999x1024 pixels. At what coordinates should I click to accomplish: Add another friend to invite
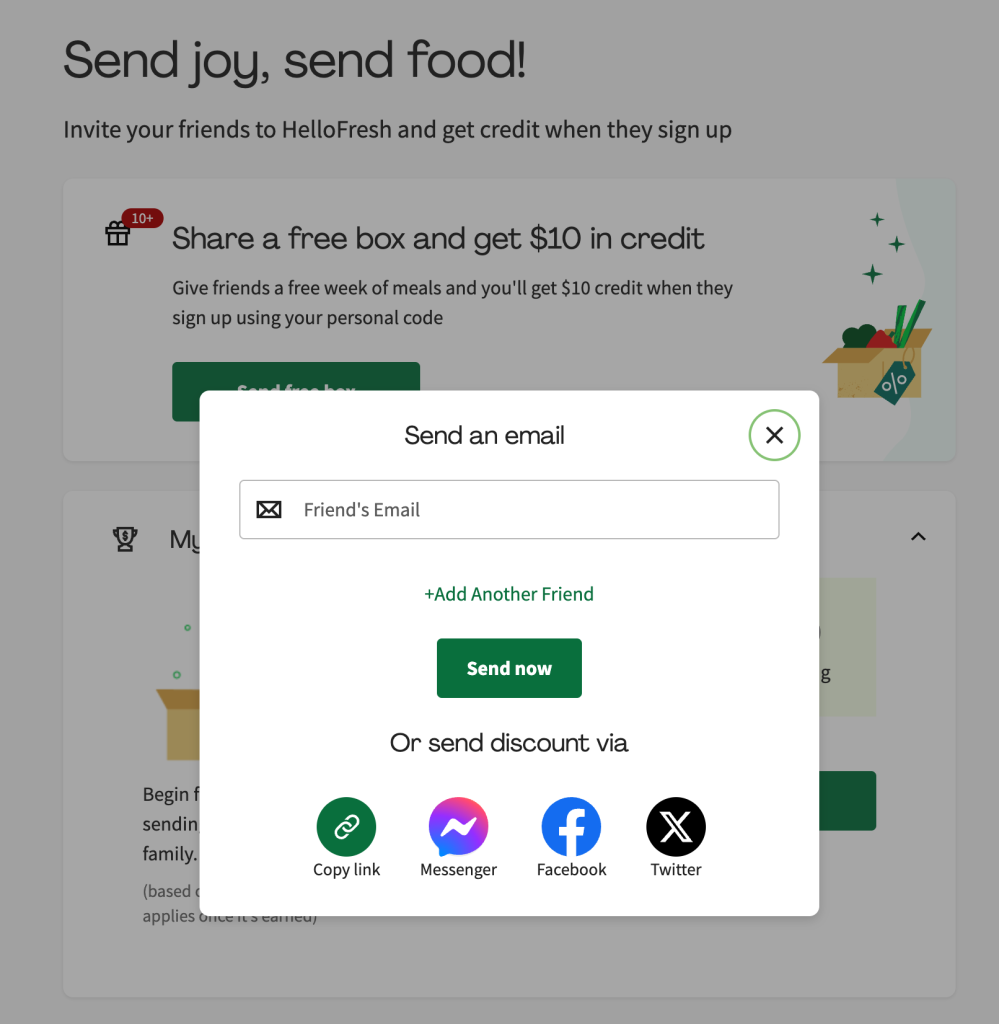[508, 594]
